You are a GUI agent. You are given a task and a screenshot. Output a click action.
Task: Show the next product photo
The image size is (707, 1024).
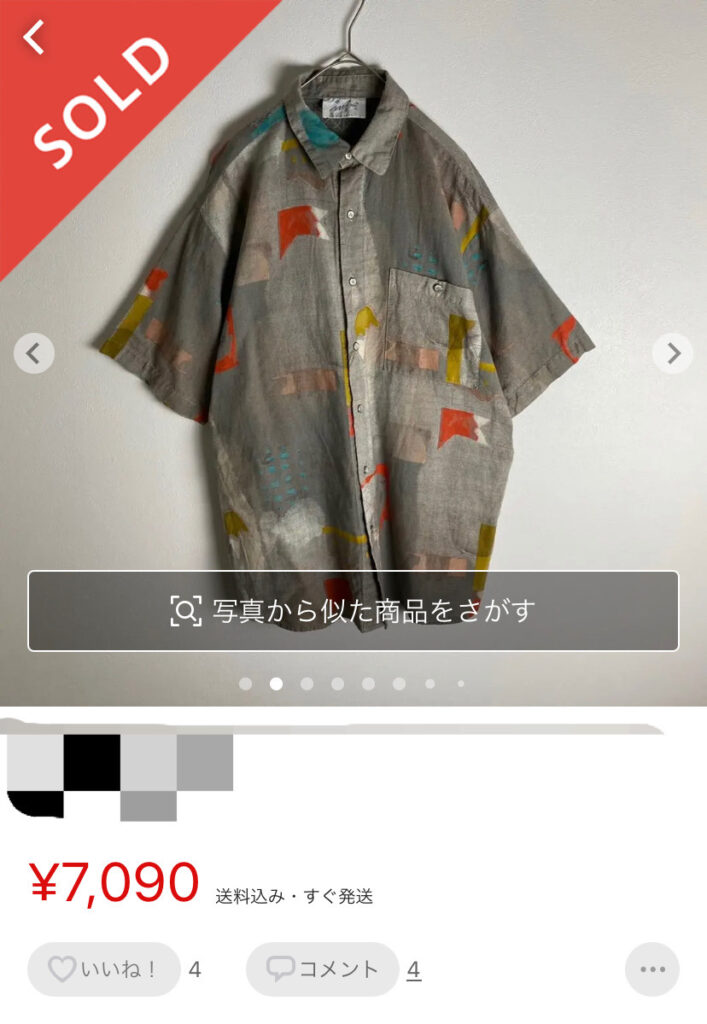tap(673, 353)
